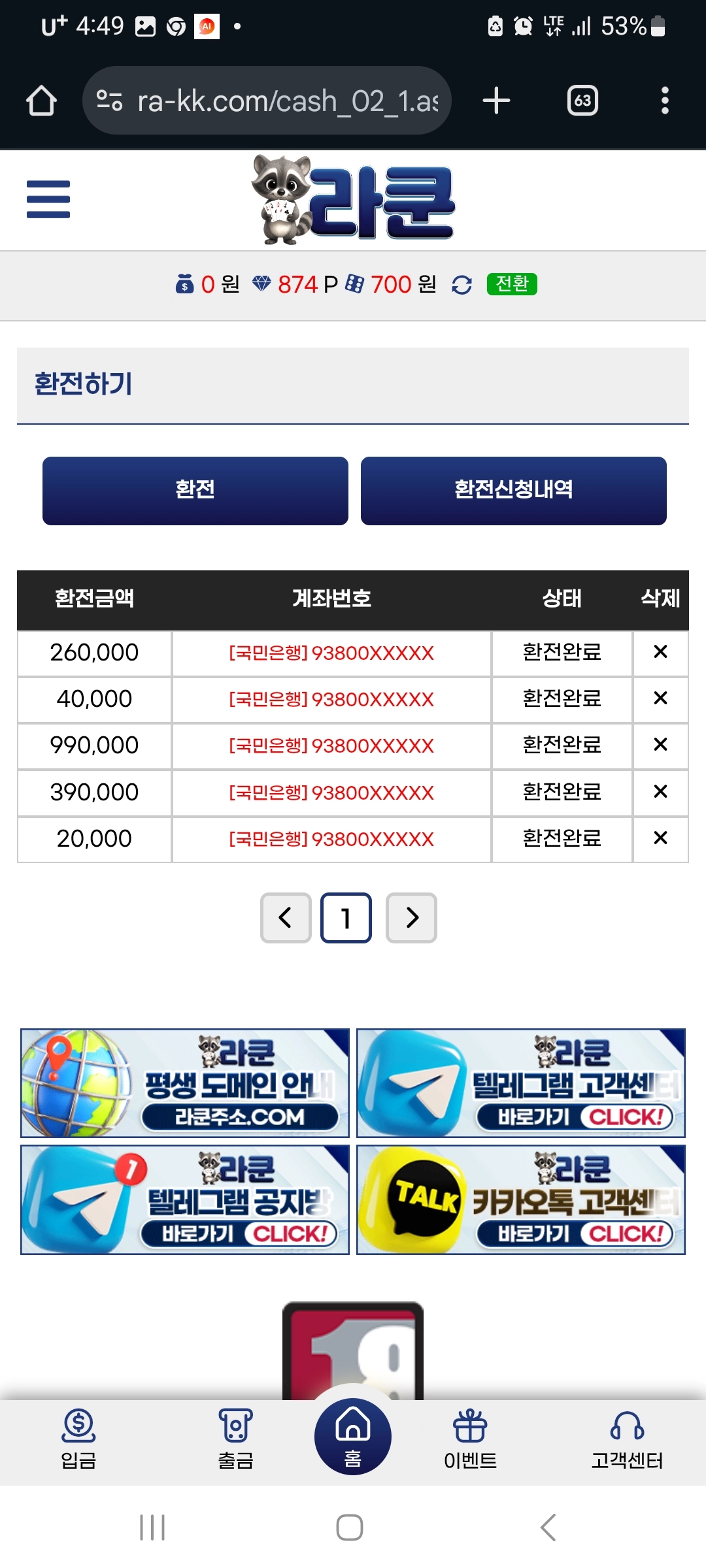Open Chrome's three-dot browser menu
This screenshot has width=706, height=1568.
coord(665,100)
